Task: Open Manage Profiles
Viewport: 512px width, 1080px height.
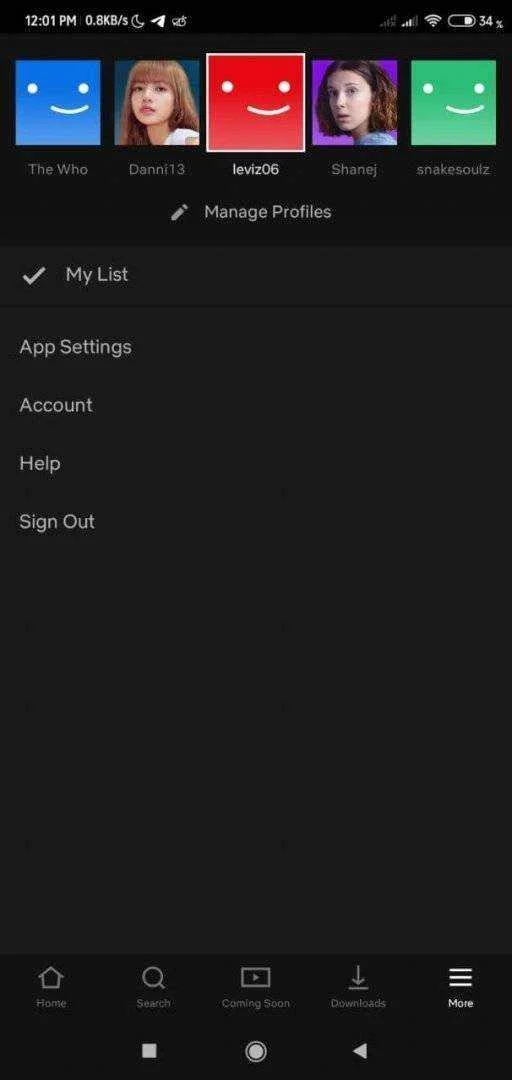Action: (251, 212)
